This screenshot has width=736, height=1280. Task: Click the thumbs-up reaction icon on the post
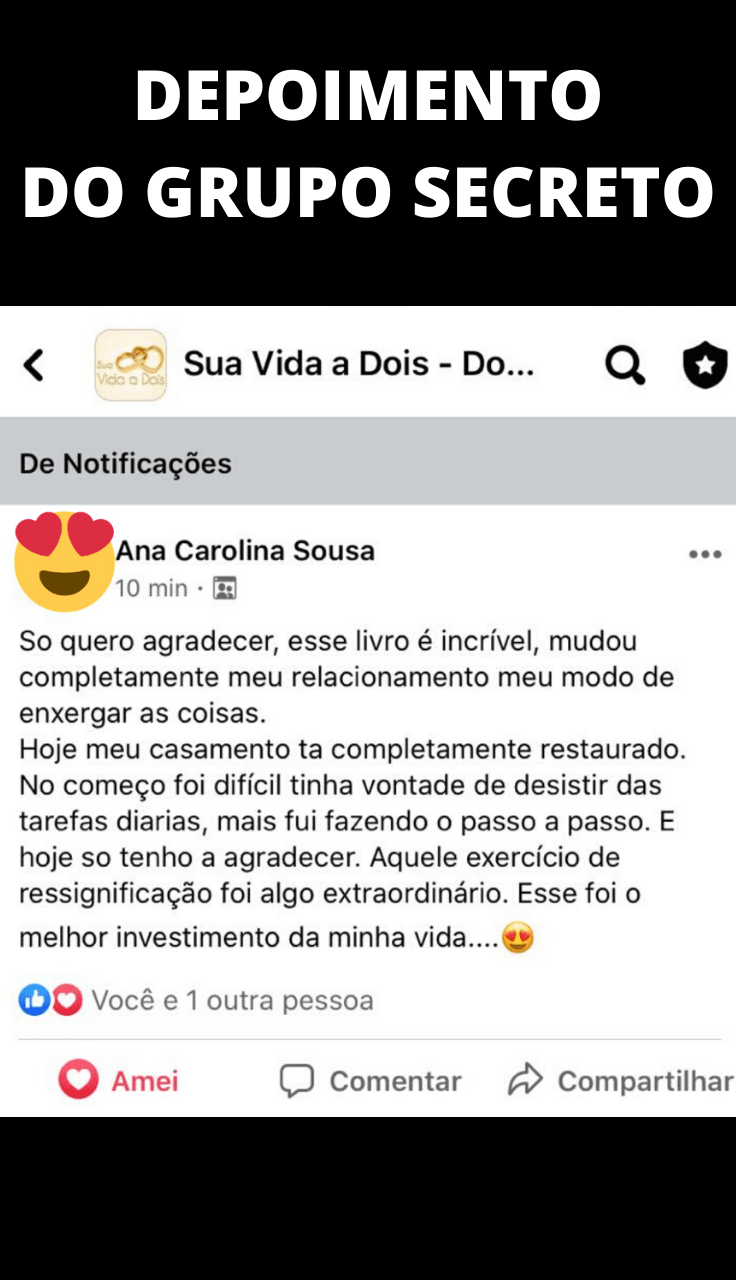coord(33,999)
